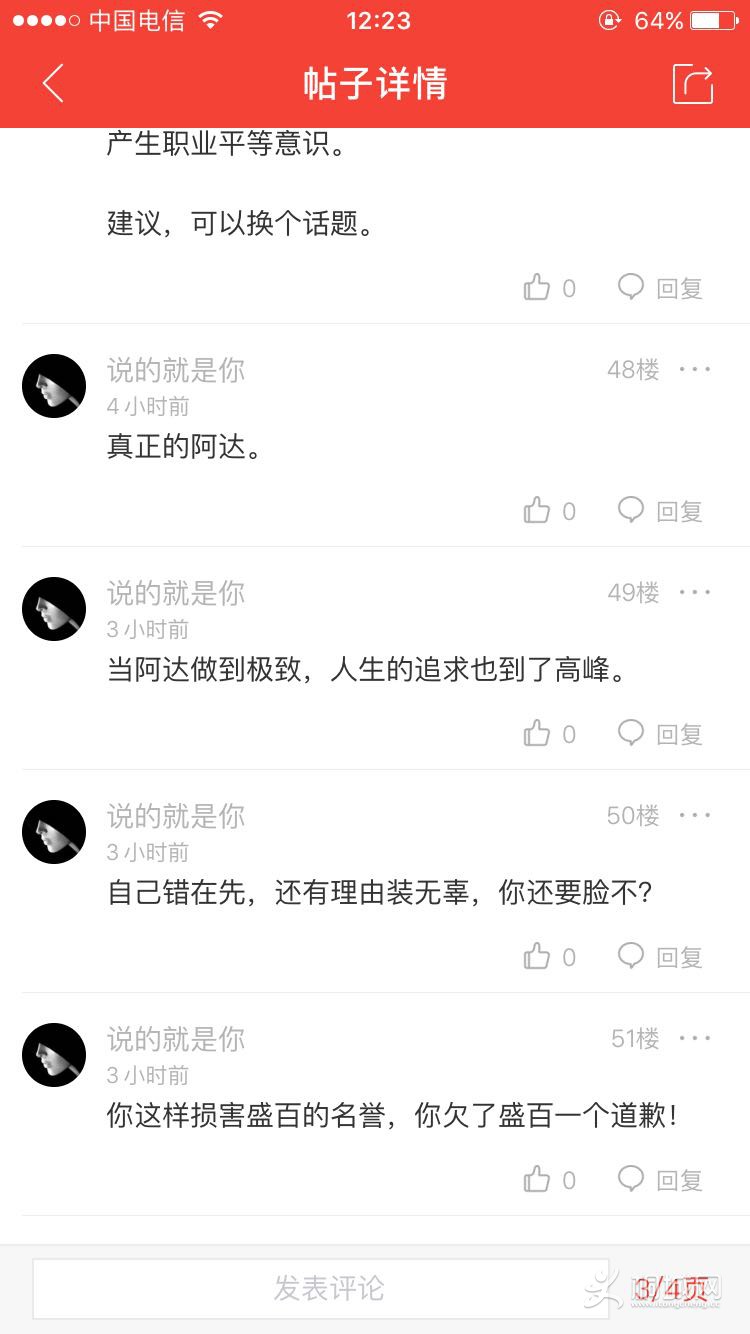750x1334 pixels.
Task: Open the more options for 50楼
Action: (695, 816)
